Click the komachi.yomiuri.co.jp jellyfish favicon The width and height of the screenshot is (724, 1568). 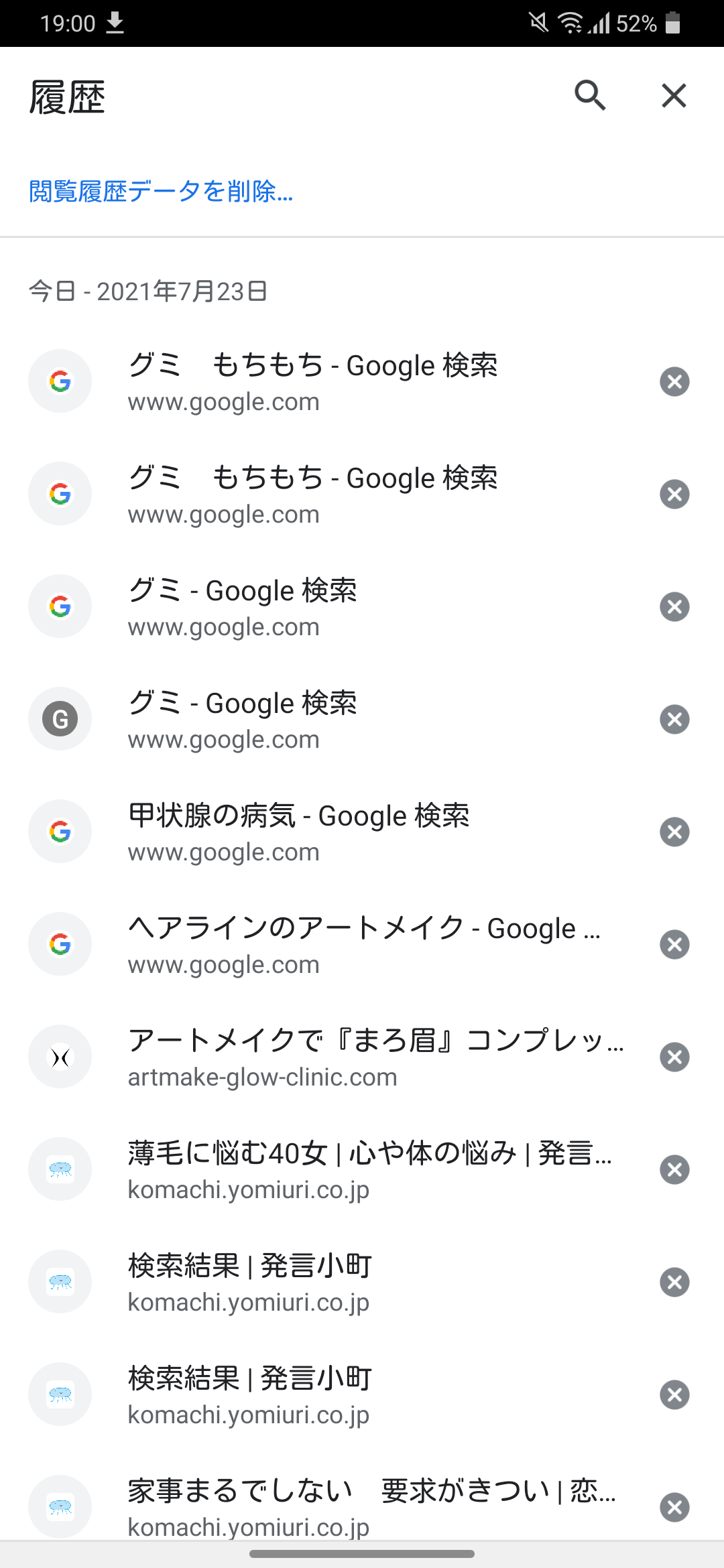(x=60, y=1169)
